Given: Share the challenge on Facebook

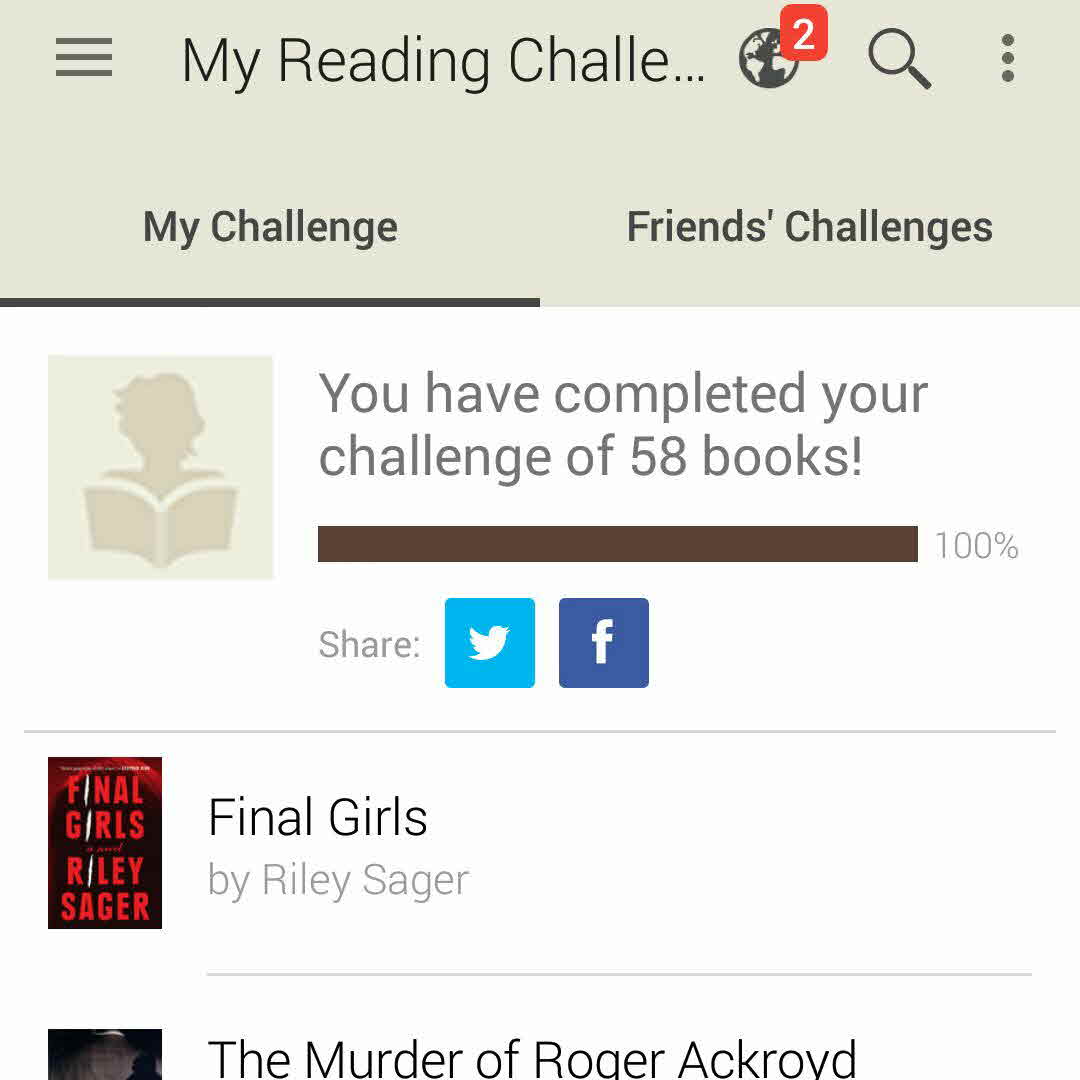Looking at the screenshot, I should click(x=604, y=643).
